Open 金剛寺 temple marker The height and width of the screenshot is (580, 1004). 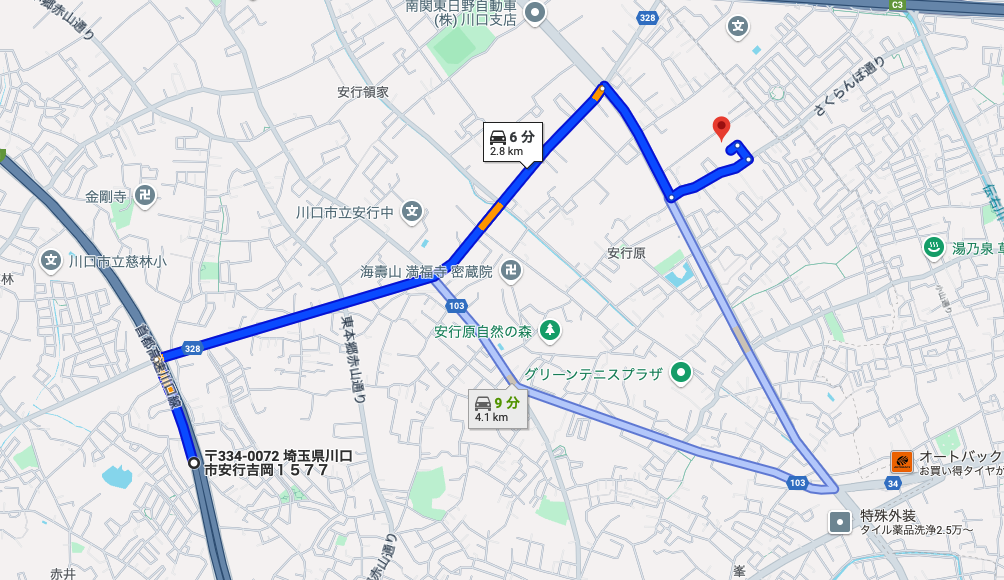(146, 196)
